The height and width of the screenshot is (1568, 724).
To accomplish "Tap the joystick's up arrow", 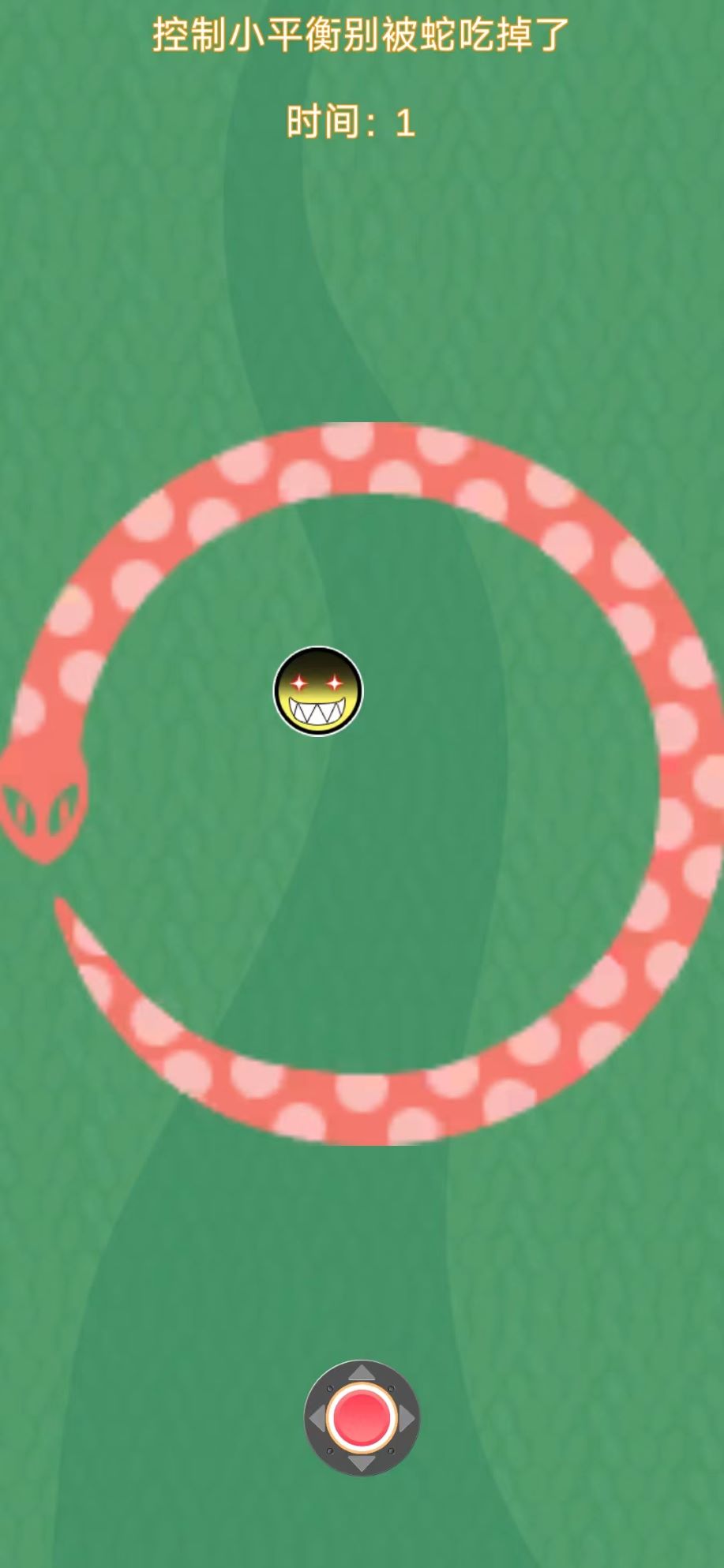I will tap(362, 1374).
